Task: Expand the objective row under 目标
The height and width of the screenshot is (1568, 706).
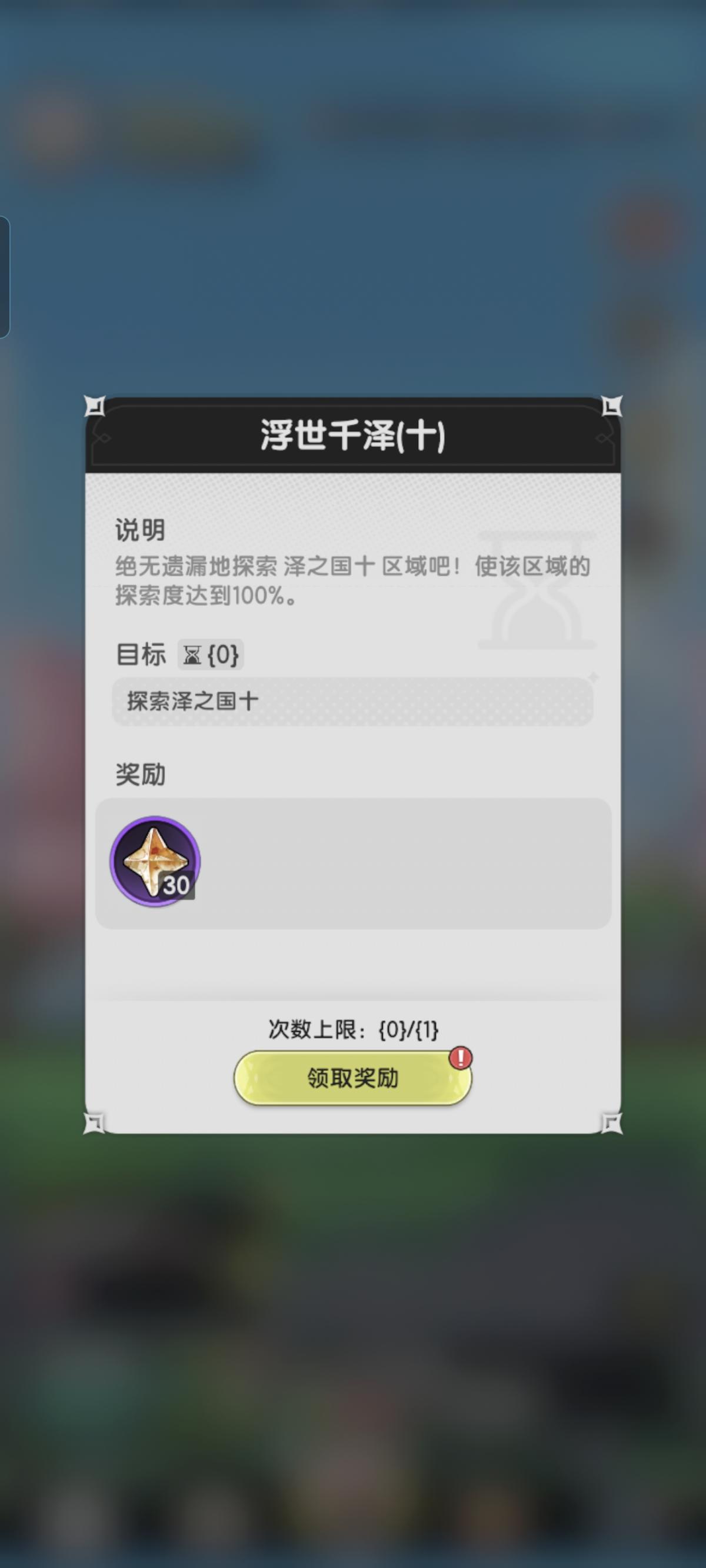Action: (352, 701)
